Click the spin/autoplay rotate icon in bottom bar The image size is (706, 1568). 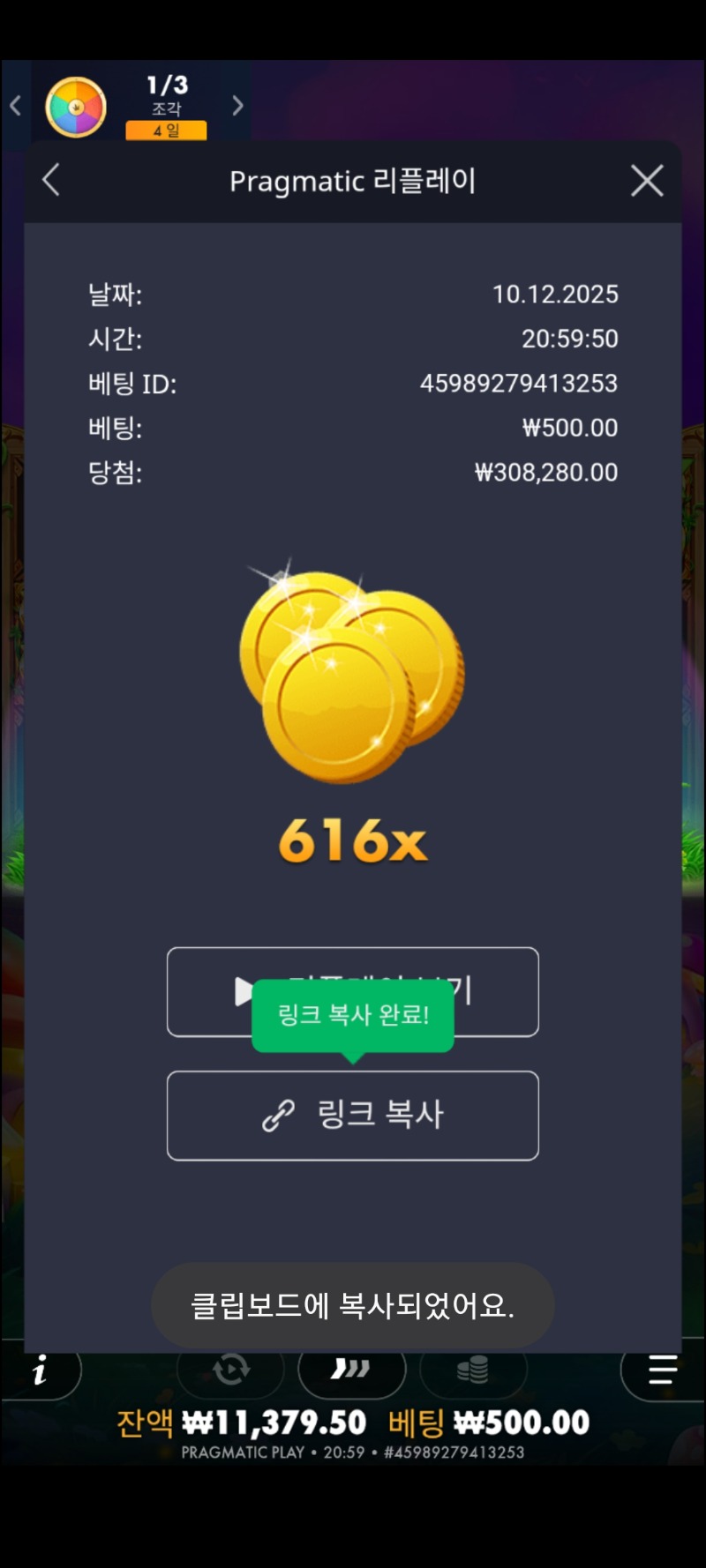click(x=229, y=1370)
